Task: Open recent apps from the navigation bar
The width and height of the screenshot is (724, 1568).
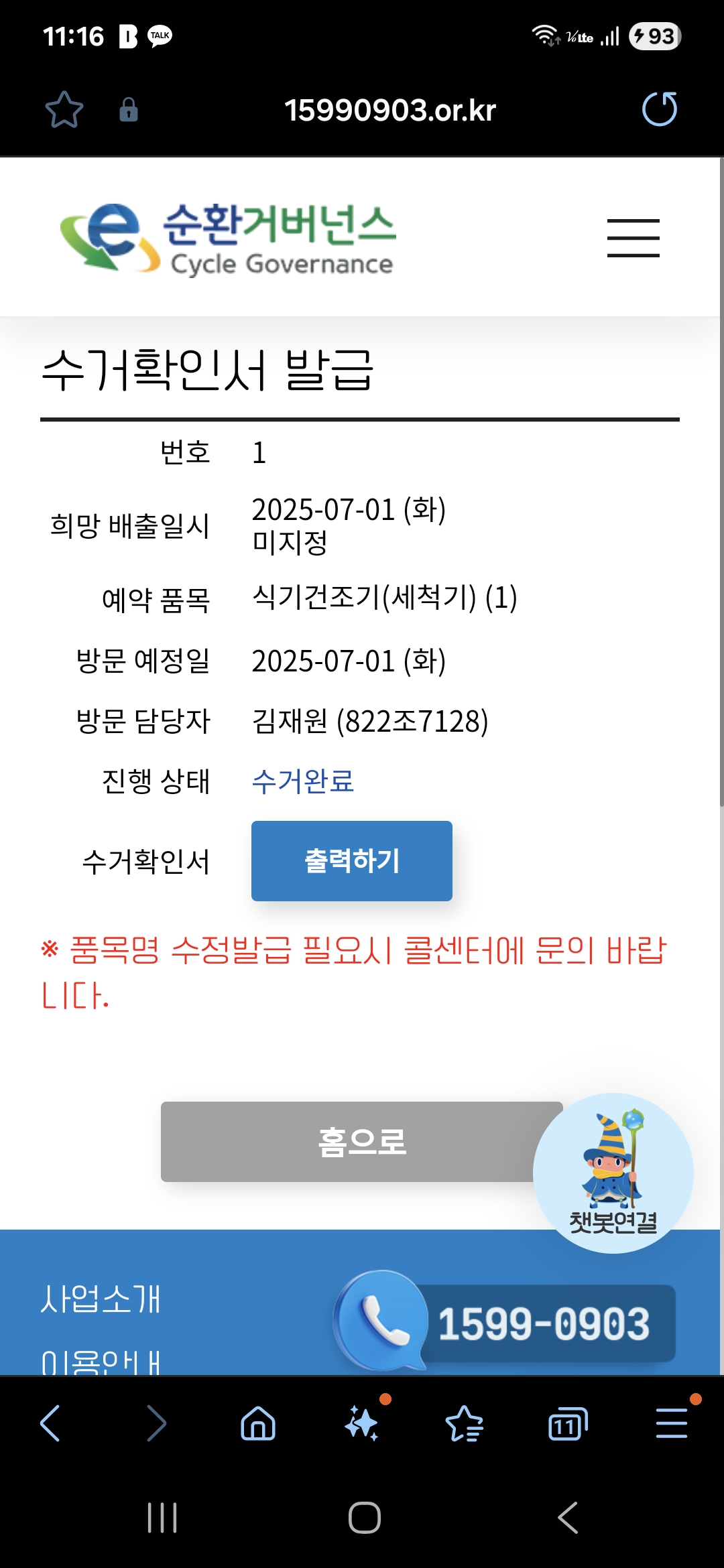Action: click(162, 1518)
